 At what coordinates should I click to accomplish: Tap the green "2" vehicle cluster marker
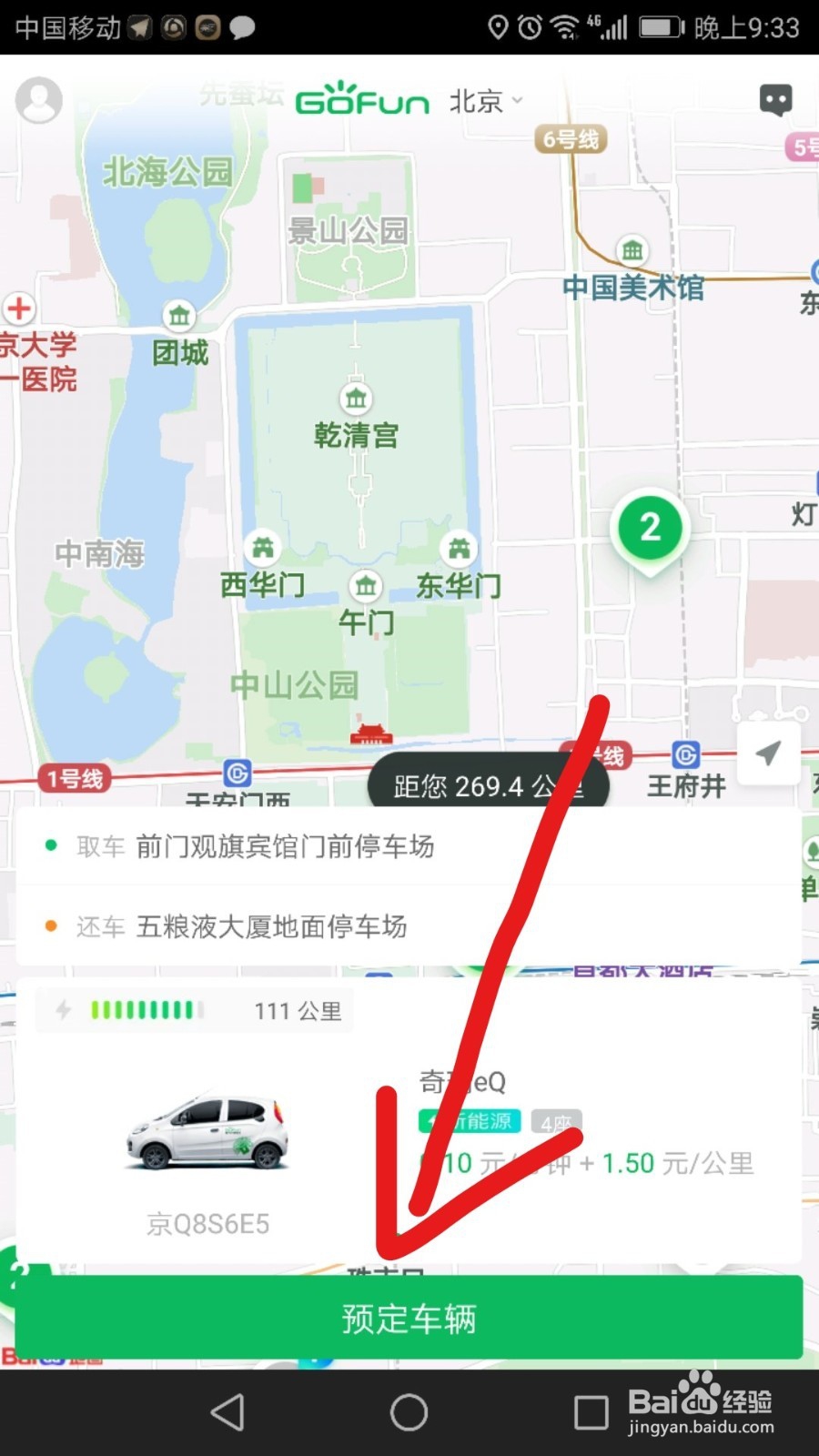[649, 528]
